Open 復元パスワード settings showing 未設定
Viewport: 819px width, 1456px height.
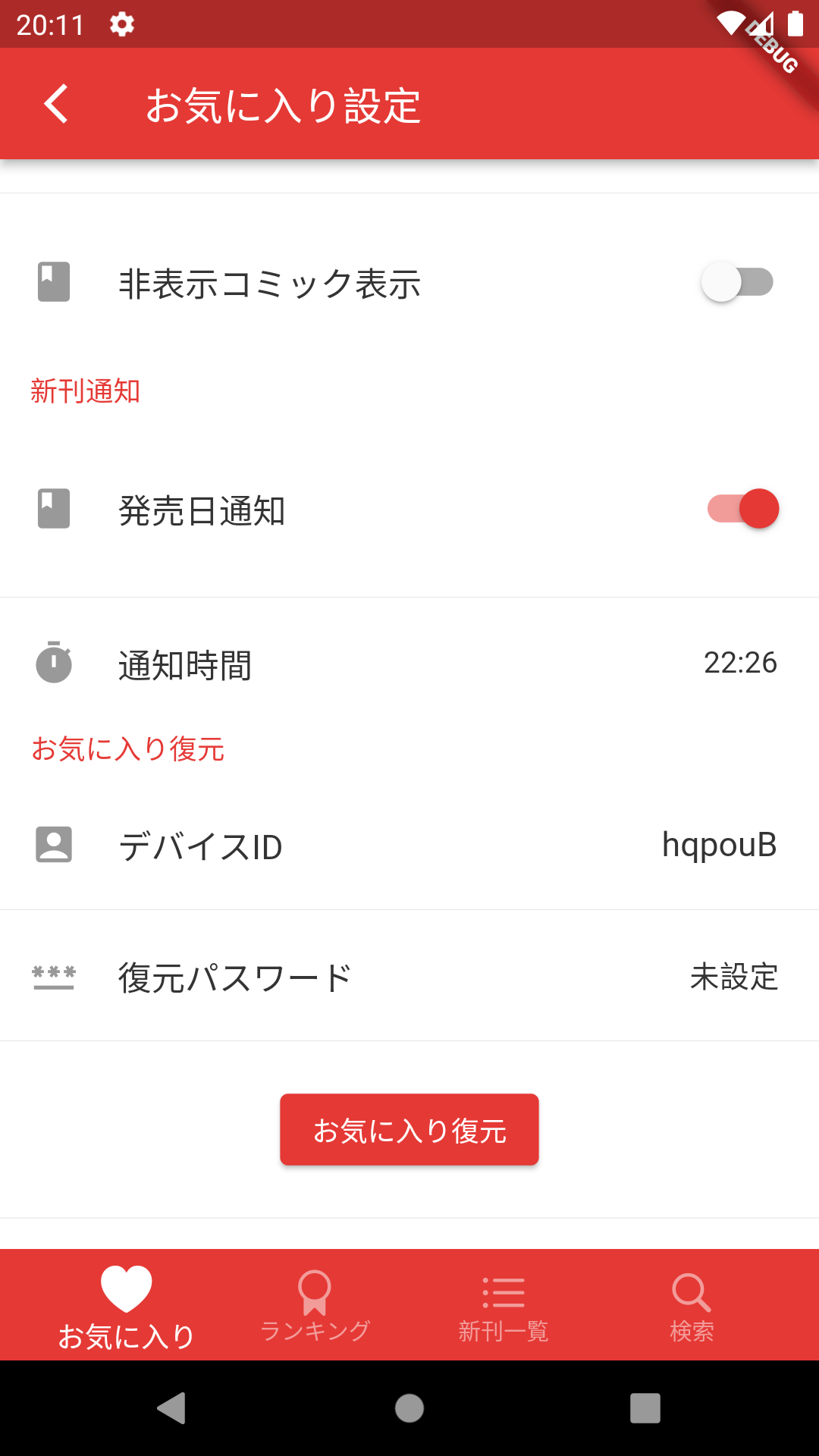pos(409,977)
